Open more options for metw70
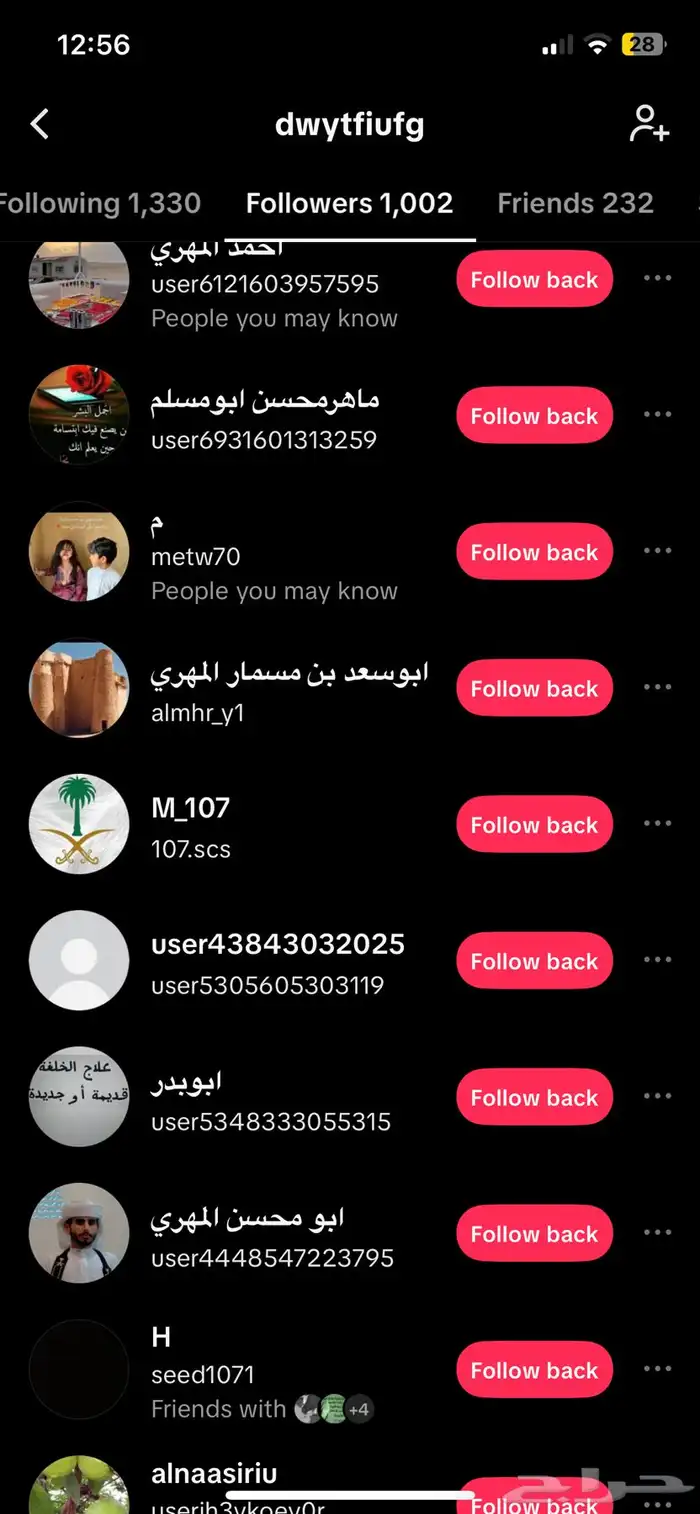700x1514 pixels. pyautogui.click(x=657, y=551)
